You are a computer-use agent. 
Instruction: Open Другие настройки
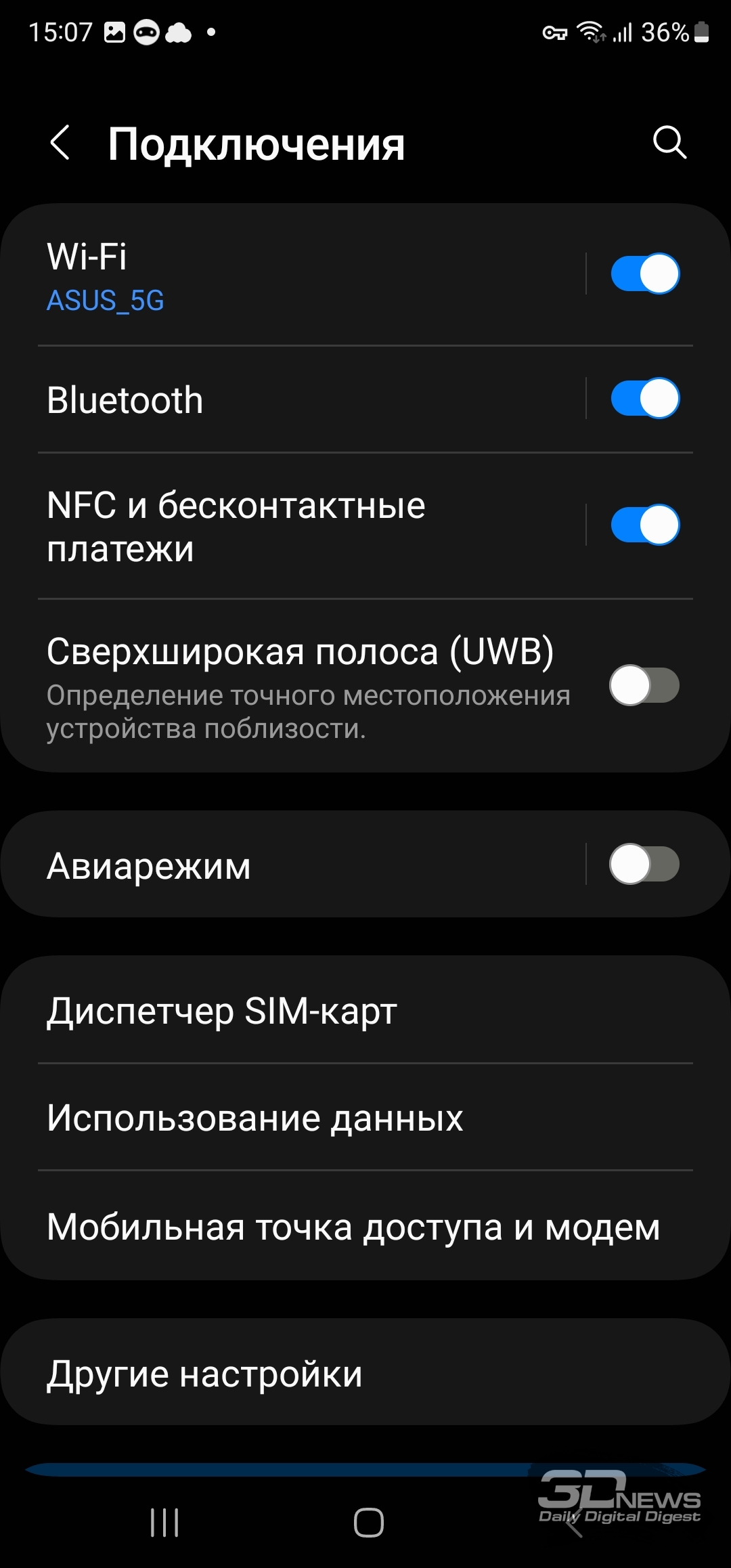[365, 1373]
